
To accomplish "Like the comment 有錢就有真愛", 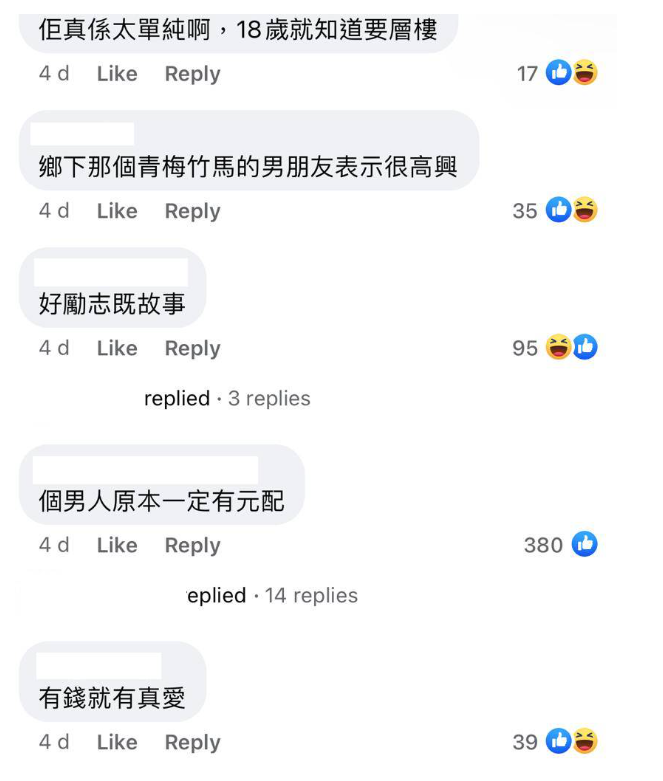I will point(117,742).
